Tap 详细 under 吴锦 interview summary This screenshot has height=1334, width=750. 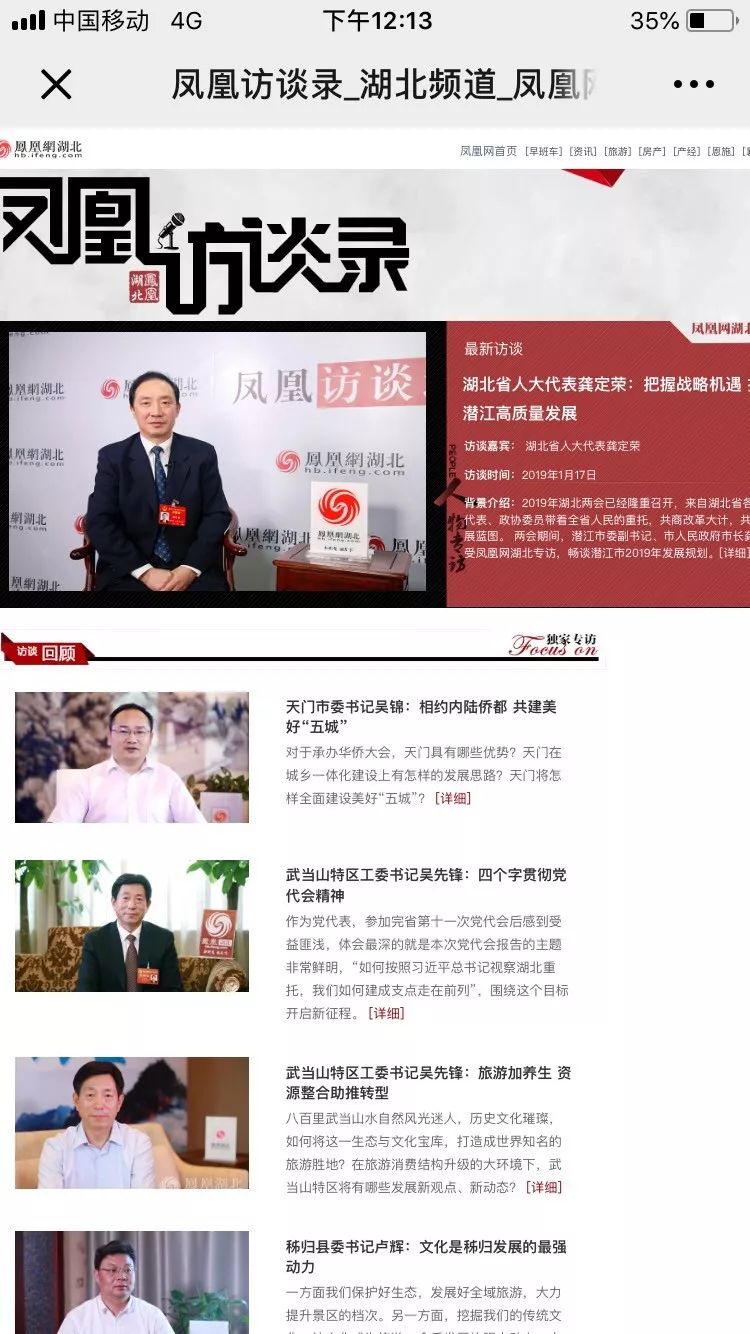(x=452, y=798)
